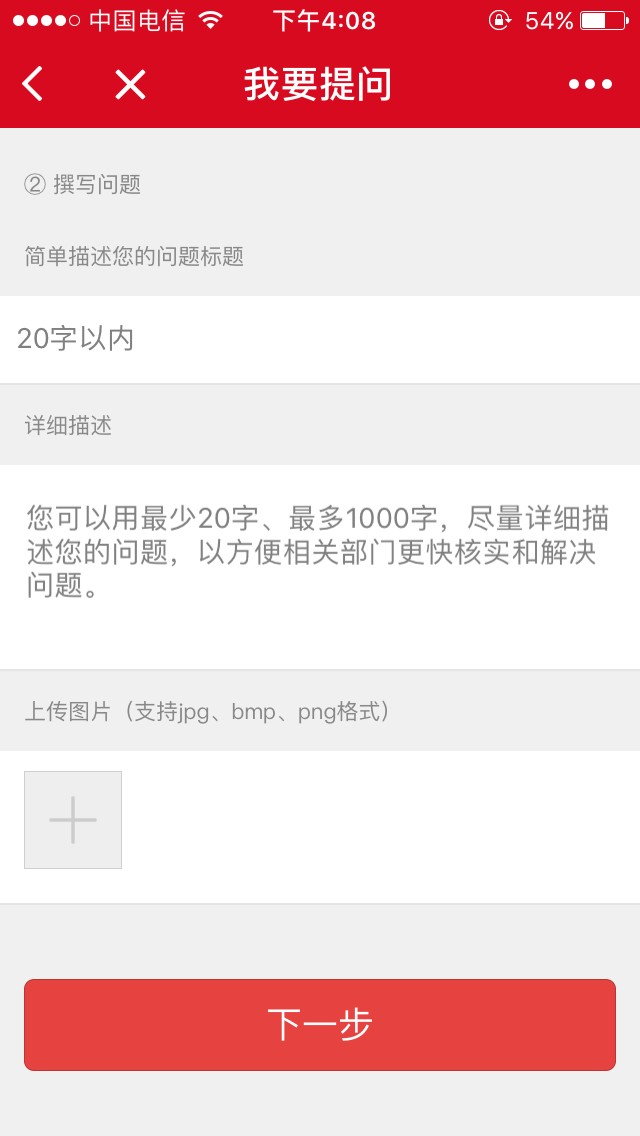Add a picture with the plus box

click(73, 820)
